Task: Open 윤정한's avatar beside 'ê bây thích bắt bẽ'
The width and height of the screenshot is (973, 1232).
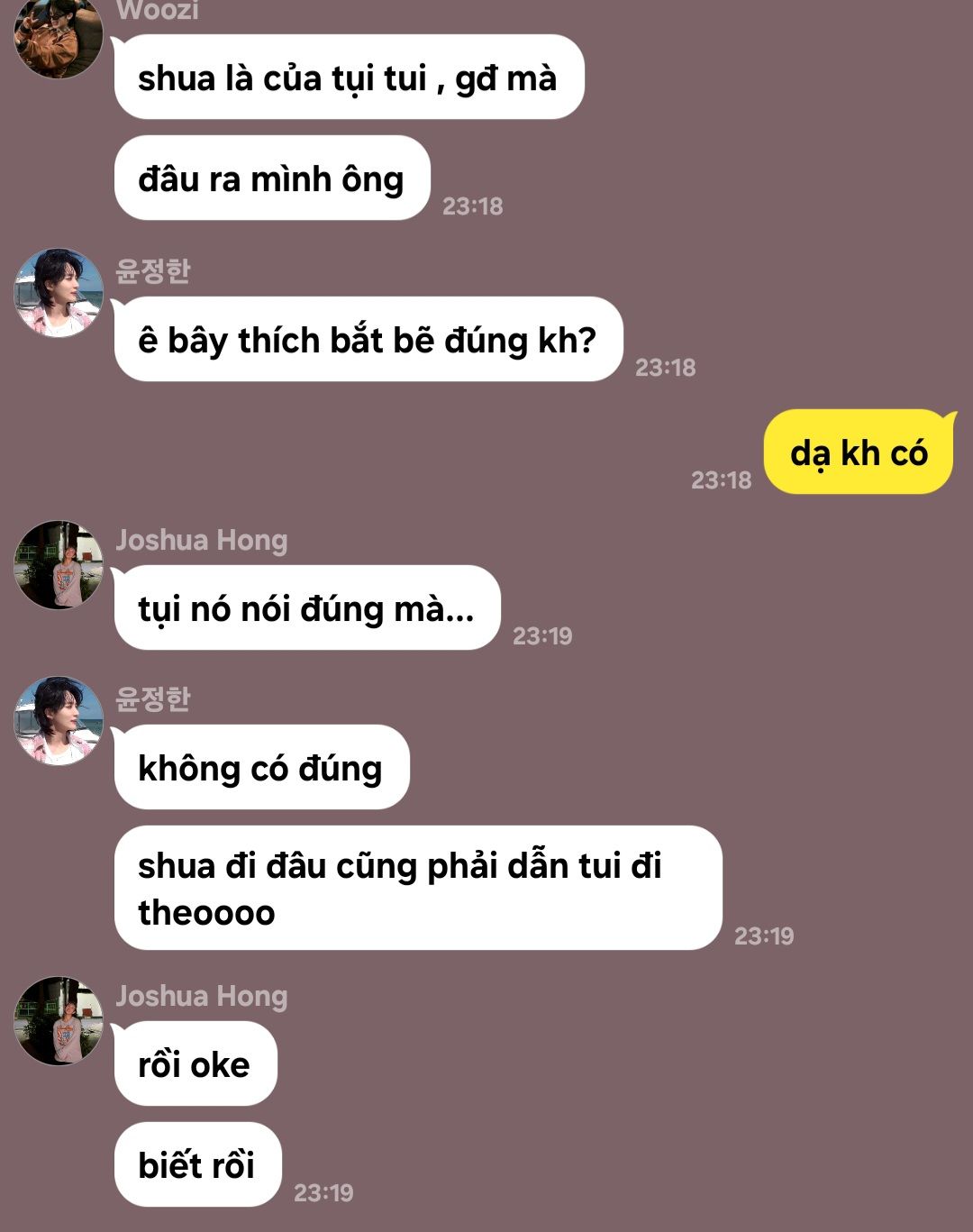Action: click(x=59, y=293)
